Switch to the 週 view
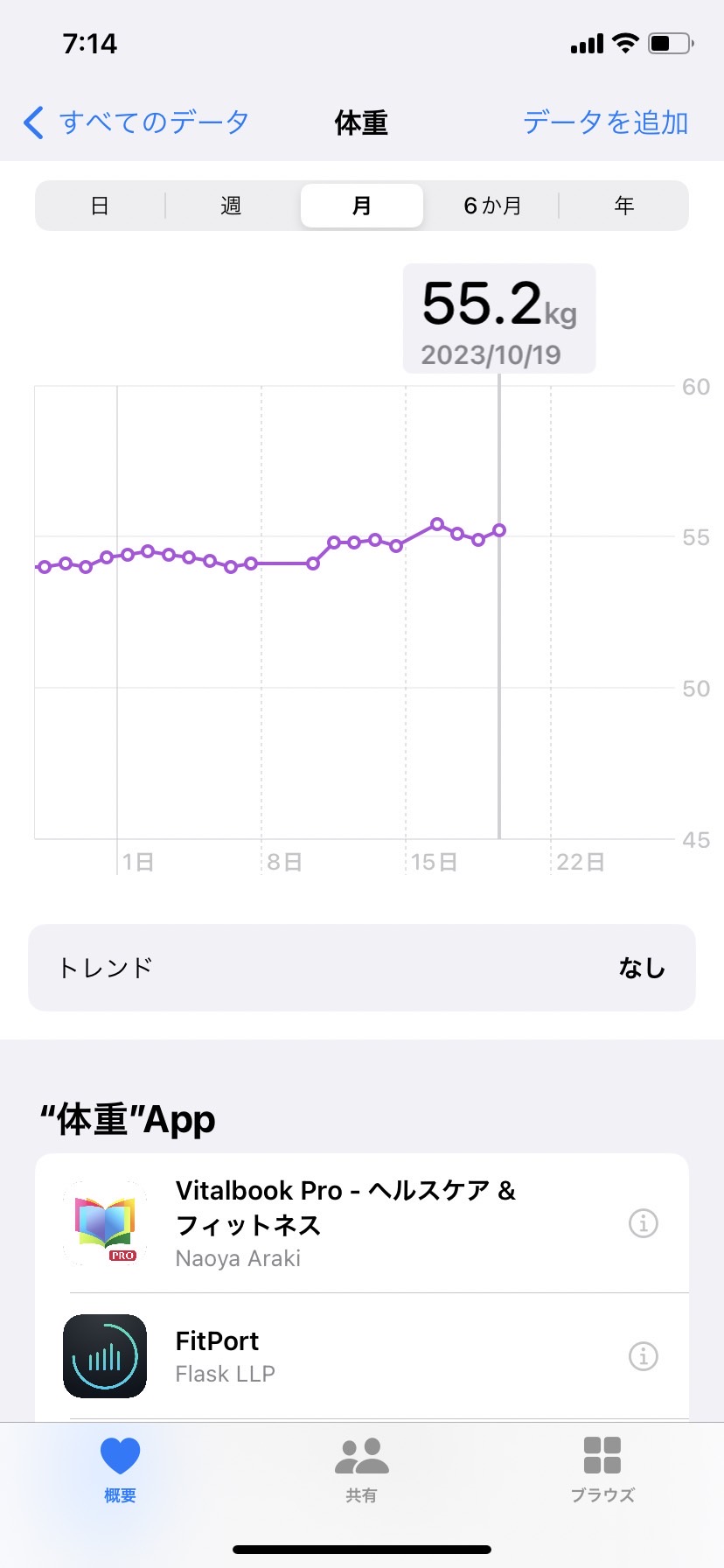724x1568 pixels. 231,206
